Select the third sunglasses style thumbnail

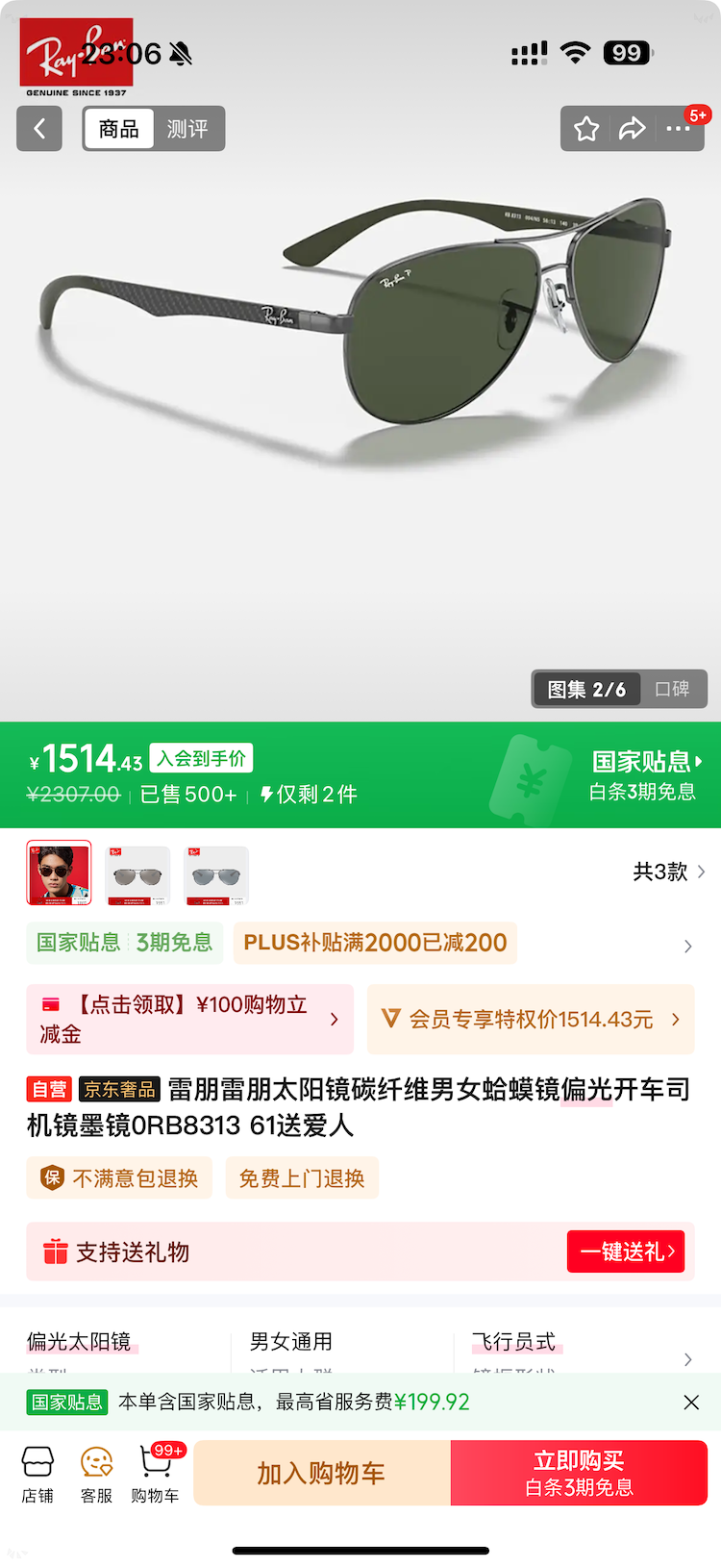point(216,875)
